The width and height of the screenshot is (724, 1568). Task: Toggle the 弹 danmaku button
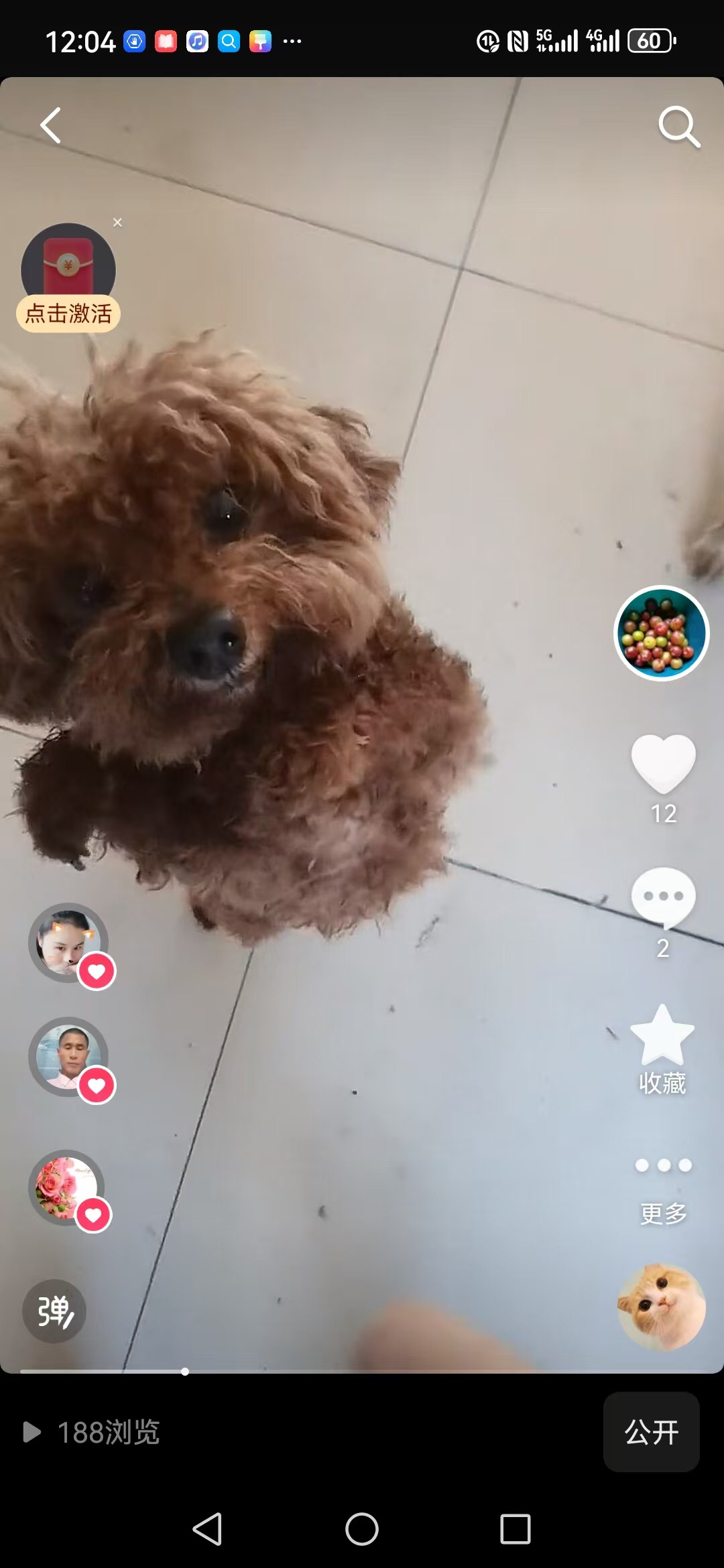click(x=54, y=1311)
